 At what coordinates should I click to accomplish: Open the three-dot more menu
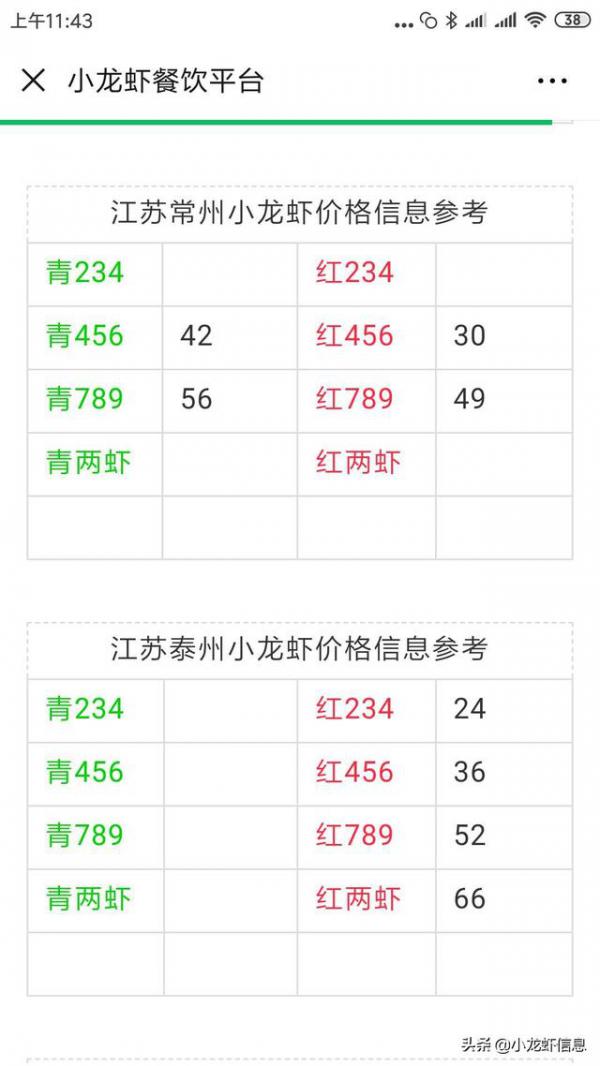[552, 81]
